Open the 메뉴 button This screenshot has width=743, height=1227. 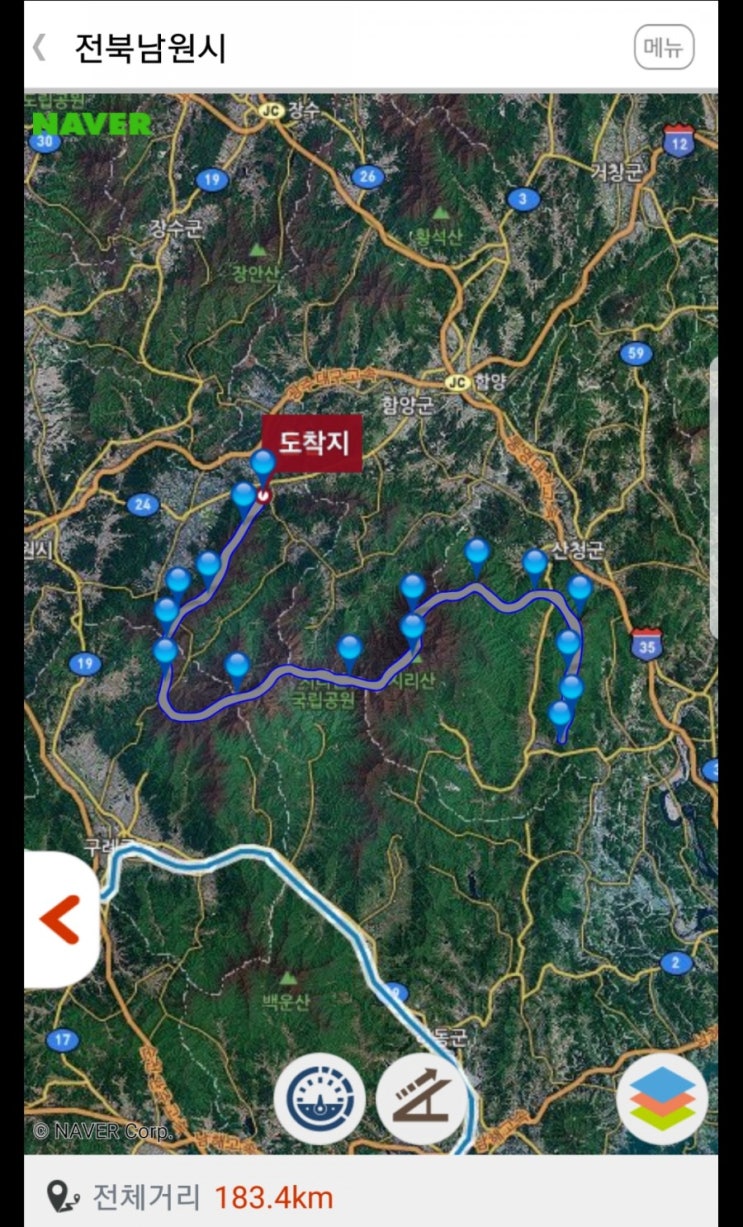tap(664, 47)
